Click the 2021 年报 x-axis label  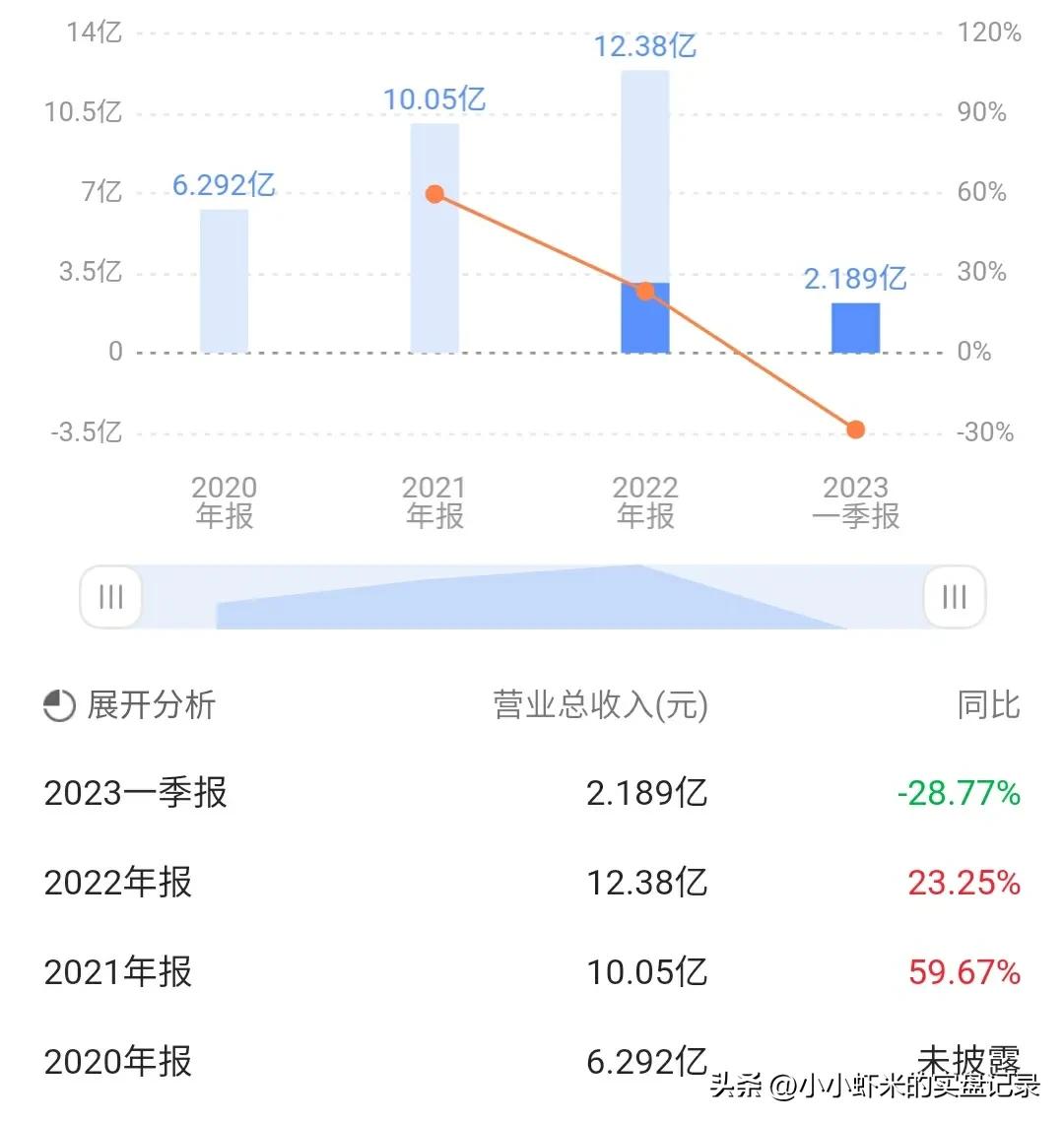click(x=433, y=499)
